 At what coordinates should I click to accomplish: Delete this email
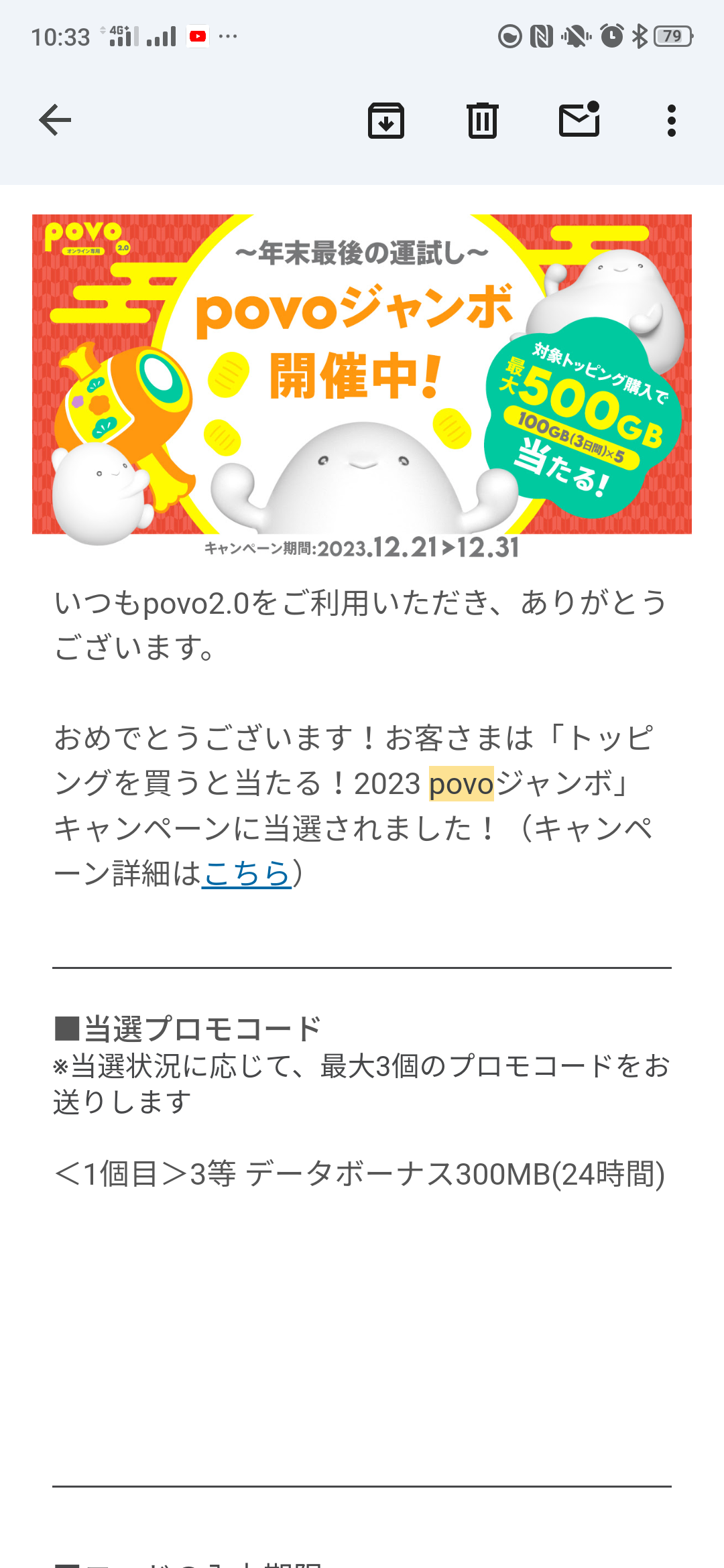point(482,121)
